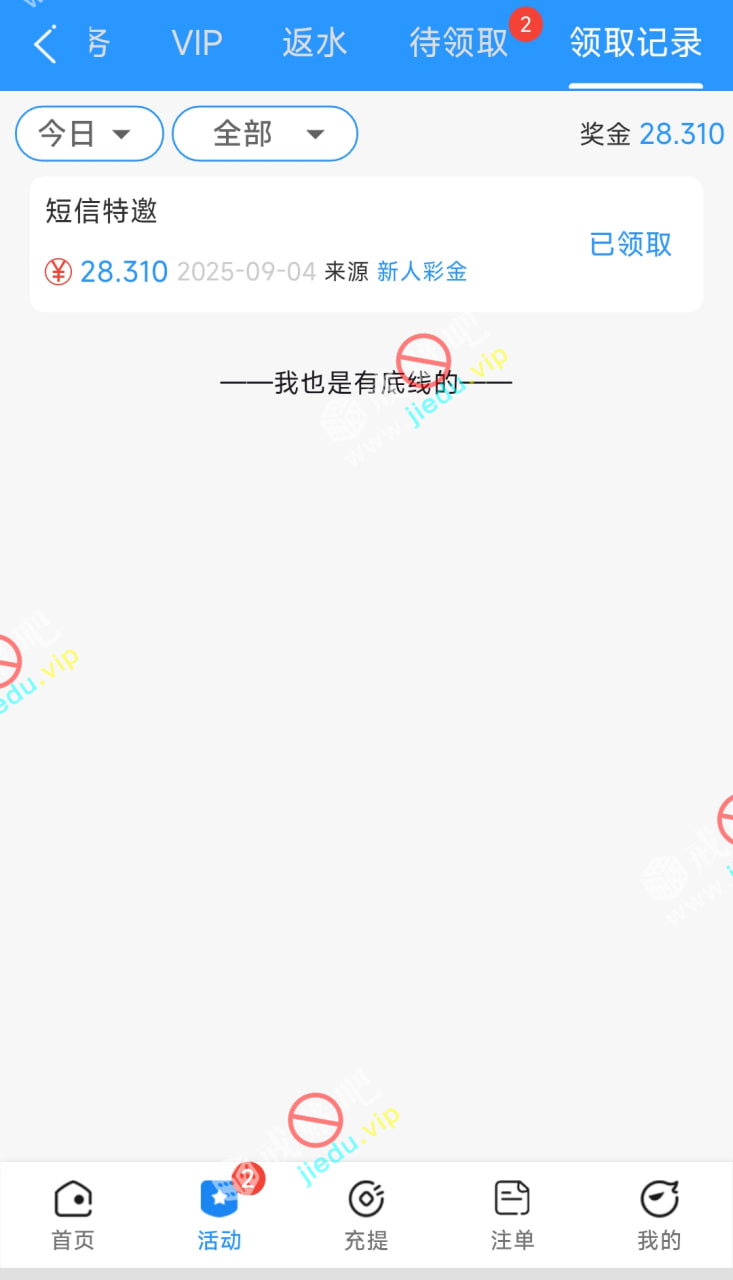Go to the 首页 home tab
Viewport: 733px width, 1280px height.
click(x=73, y=1215)
